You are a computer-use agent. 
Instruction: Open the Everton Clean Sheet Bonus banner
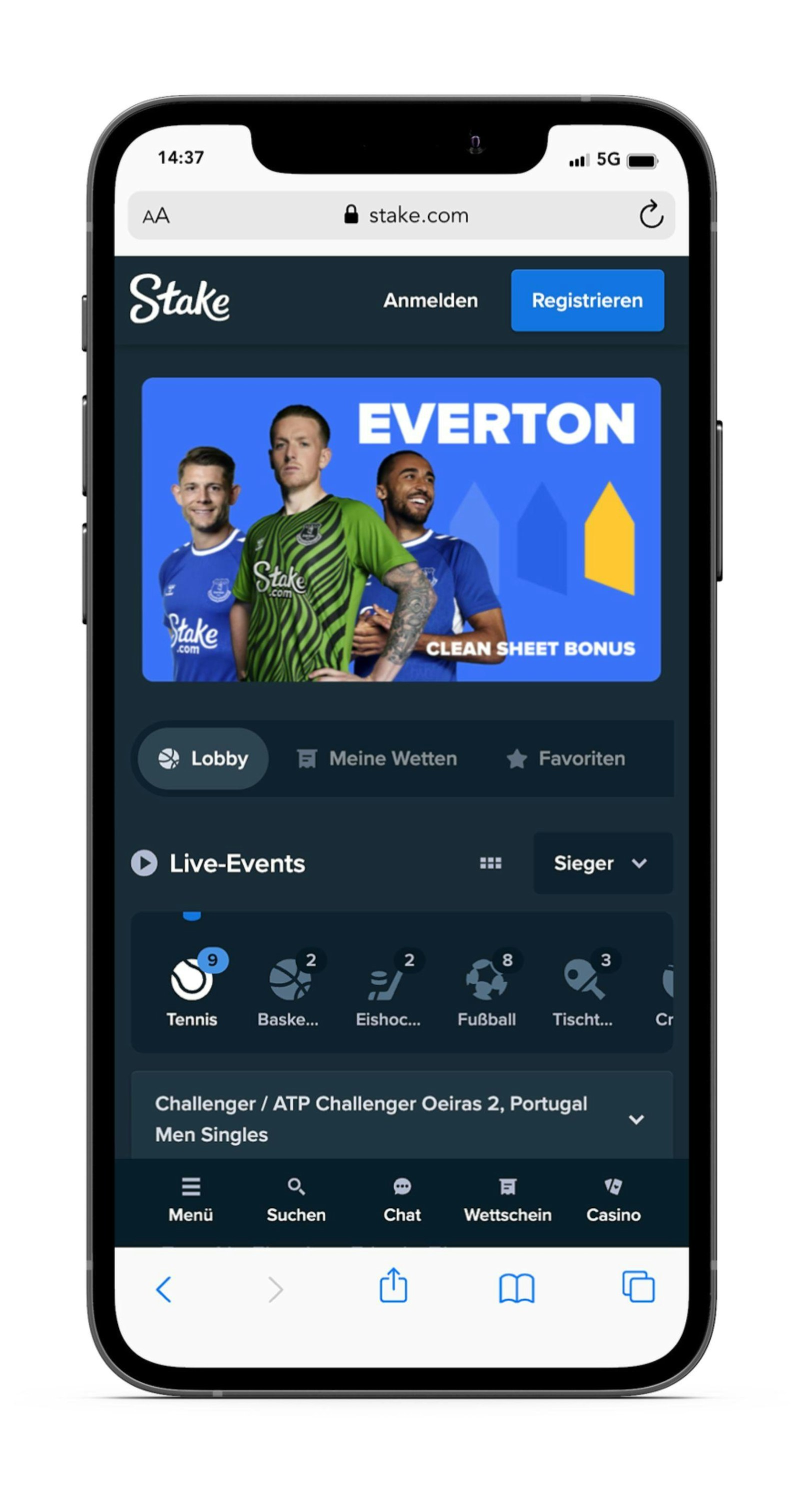[x=401, y=529]
